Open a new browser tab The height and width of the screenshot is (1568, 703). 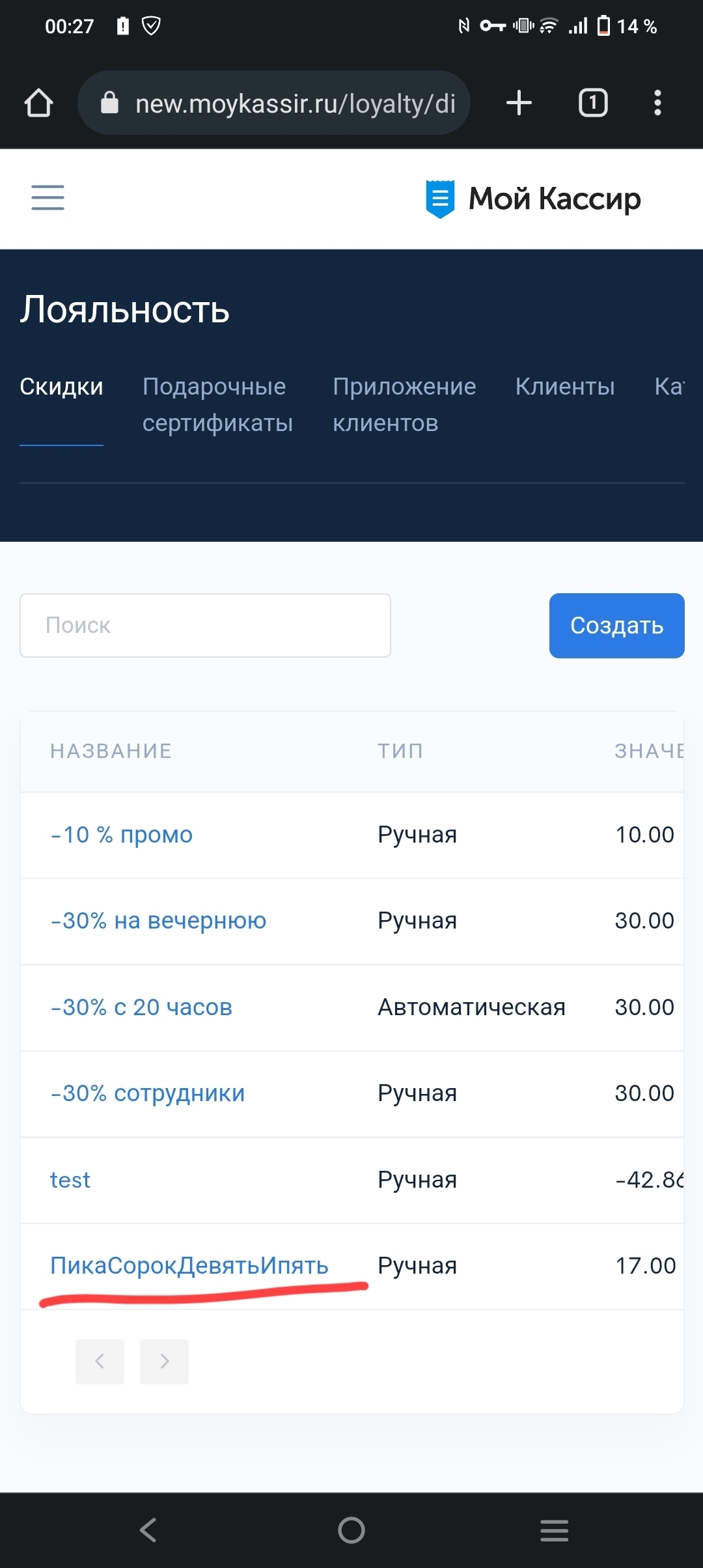[x=519, y=103]
